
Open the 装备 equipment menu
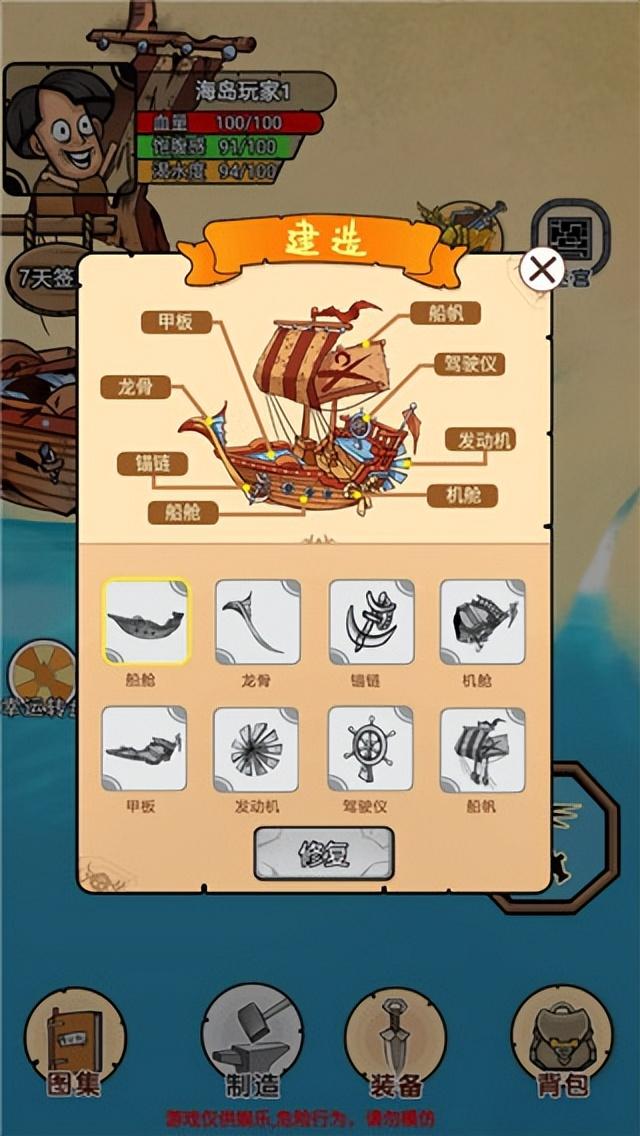395,1041
